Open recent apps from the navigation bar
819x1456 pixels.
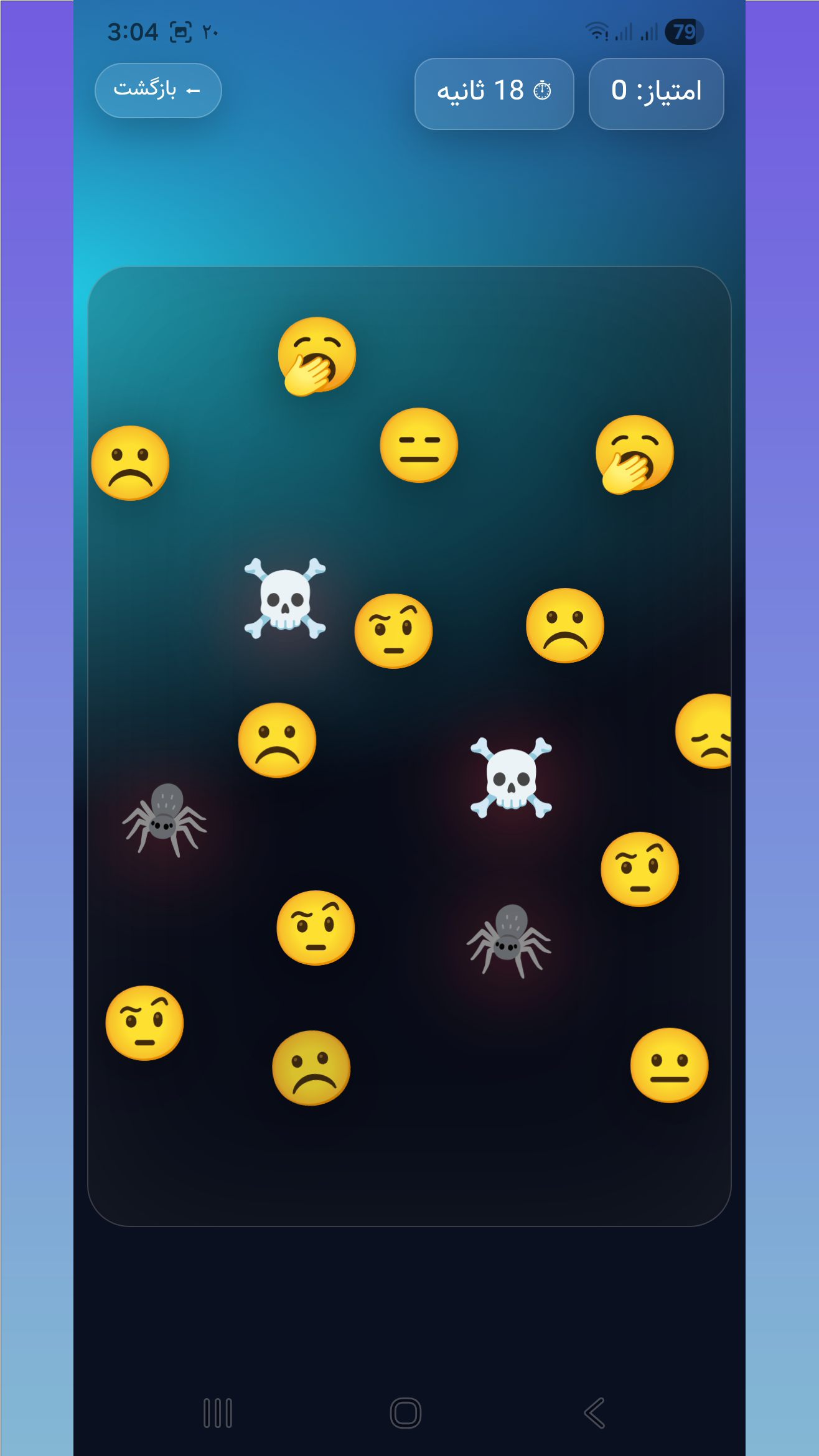tap(218, 1412)
